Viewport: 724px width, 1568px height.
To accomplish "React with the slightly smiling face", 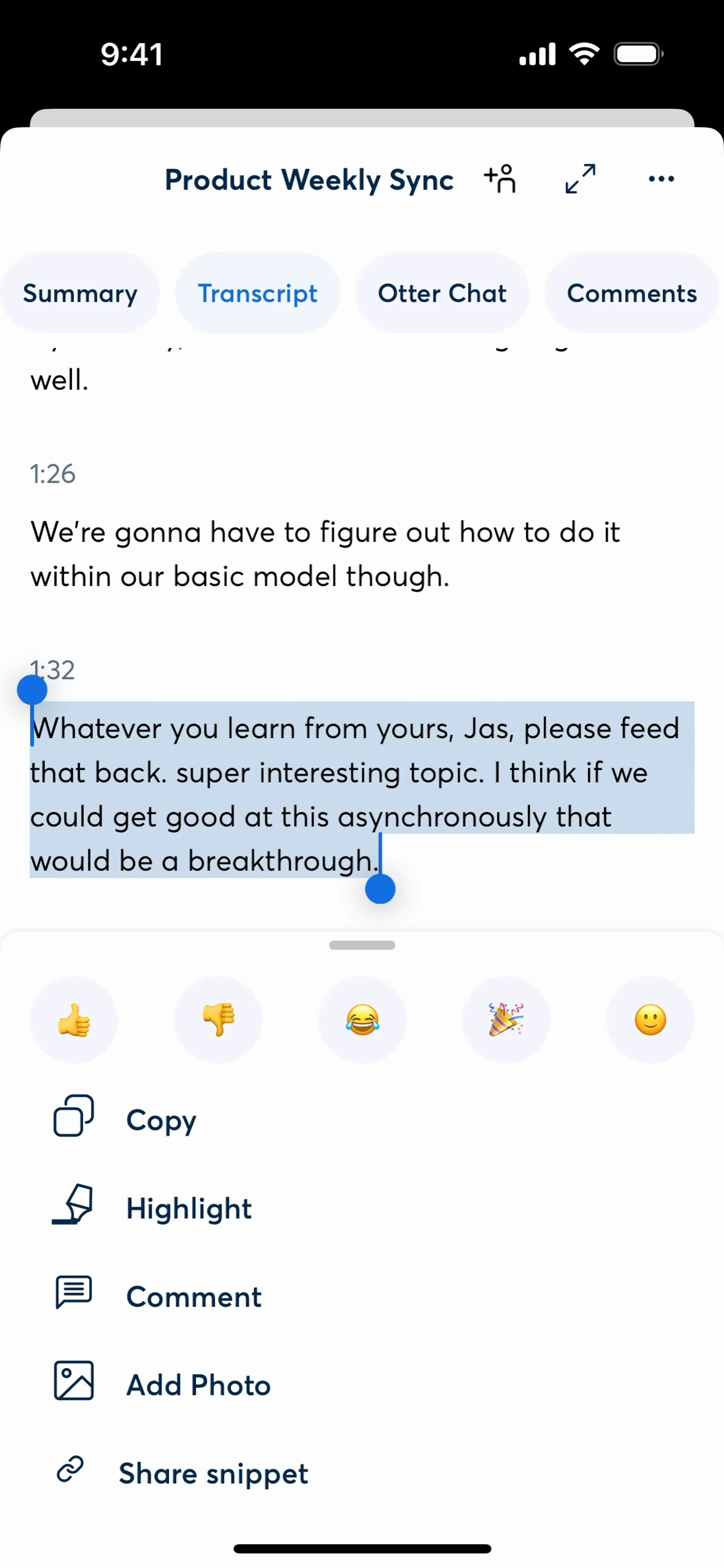I will pos(650,1019).
